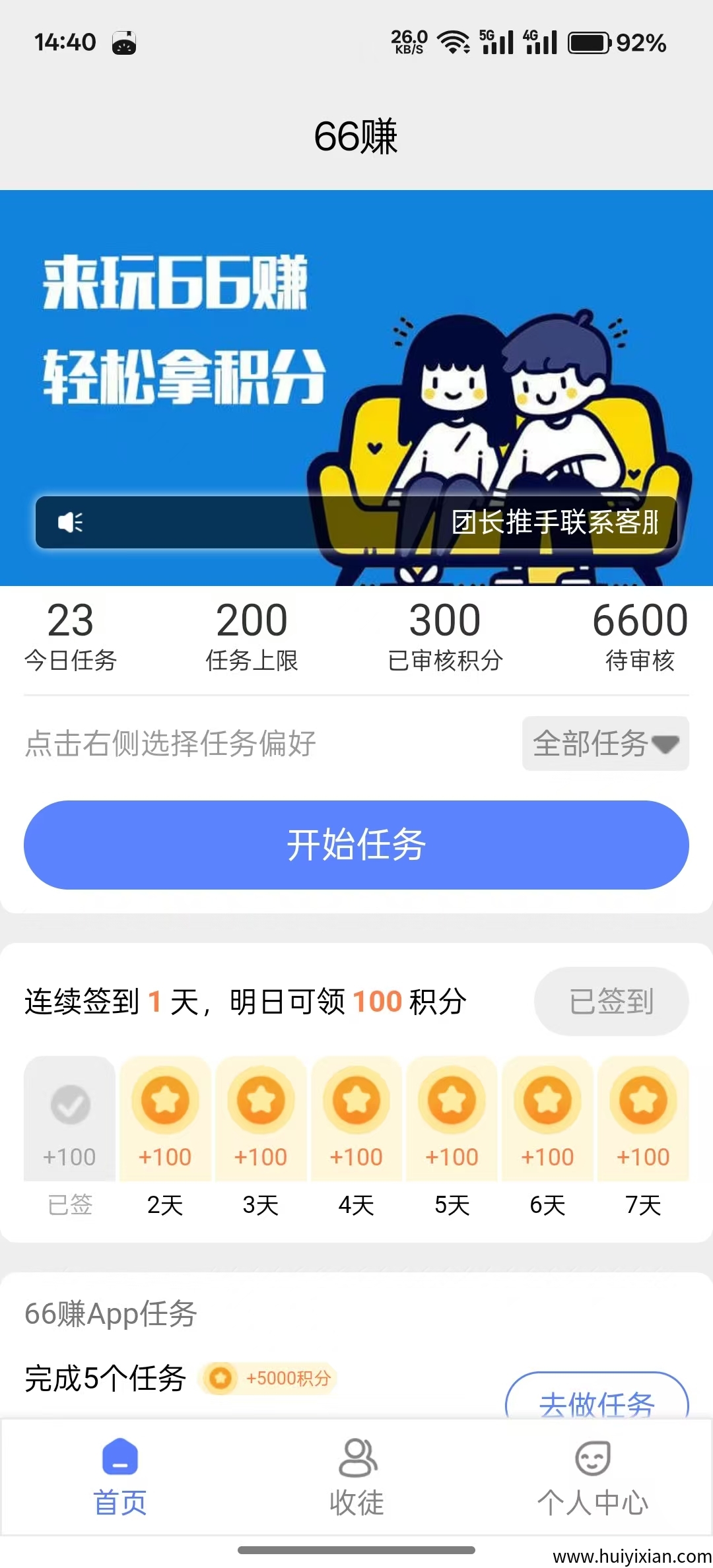713x1568 pixels.
Task: Select the 首页 home icon
Action: point(119,1457)
